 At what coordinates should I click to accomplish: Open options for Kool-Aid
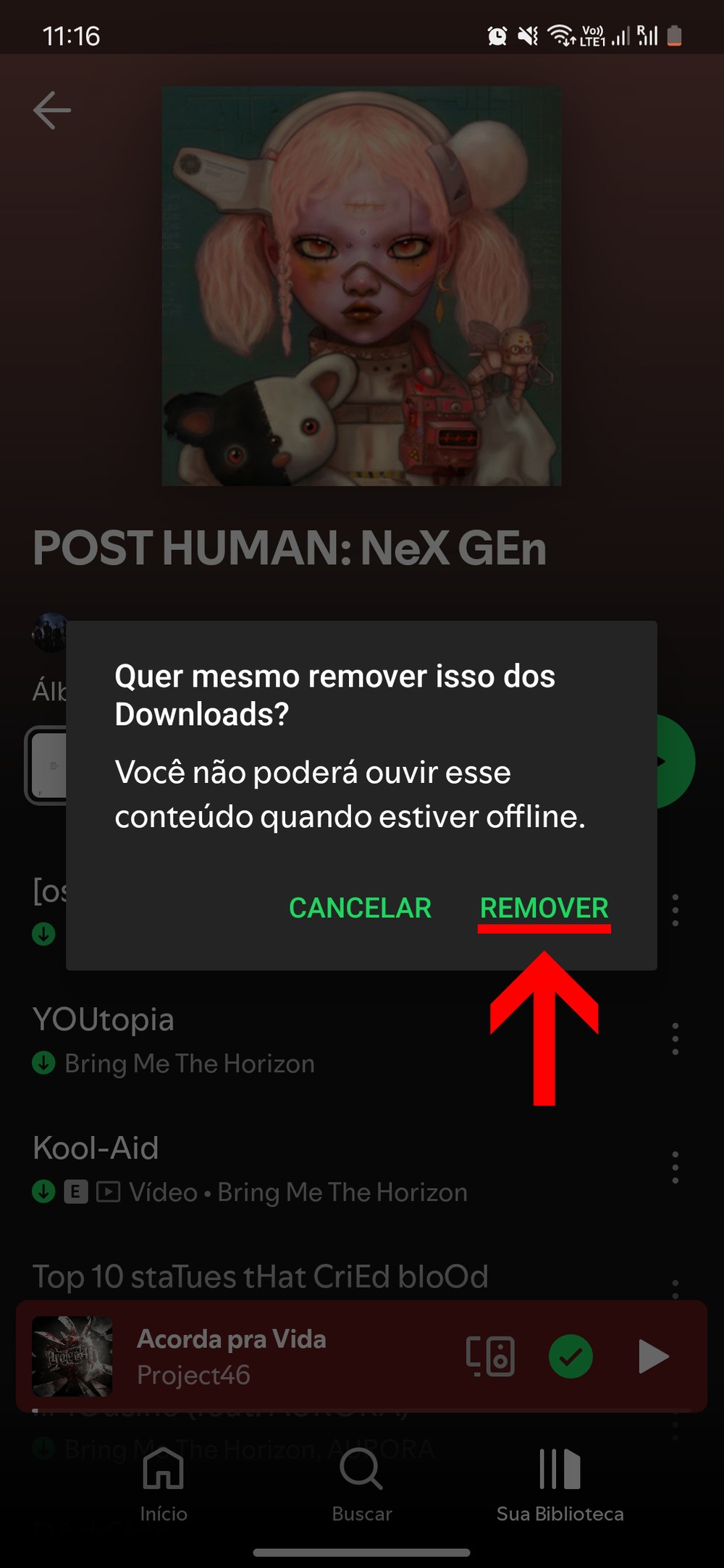click(x=675, y=1167)
